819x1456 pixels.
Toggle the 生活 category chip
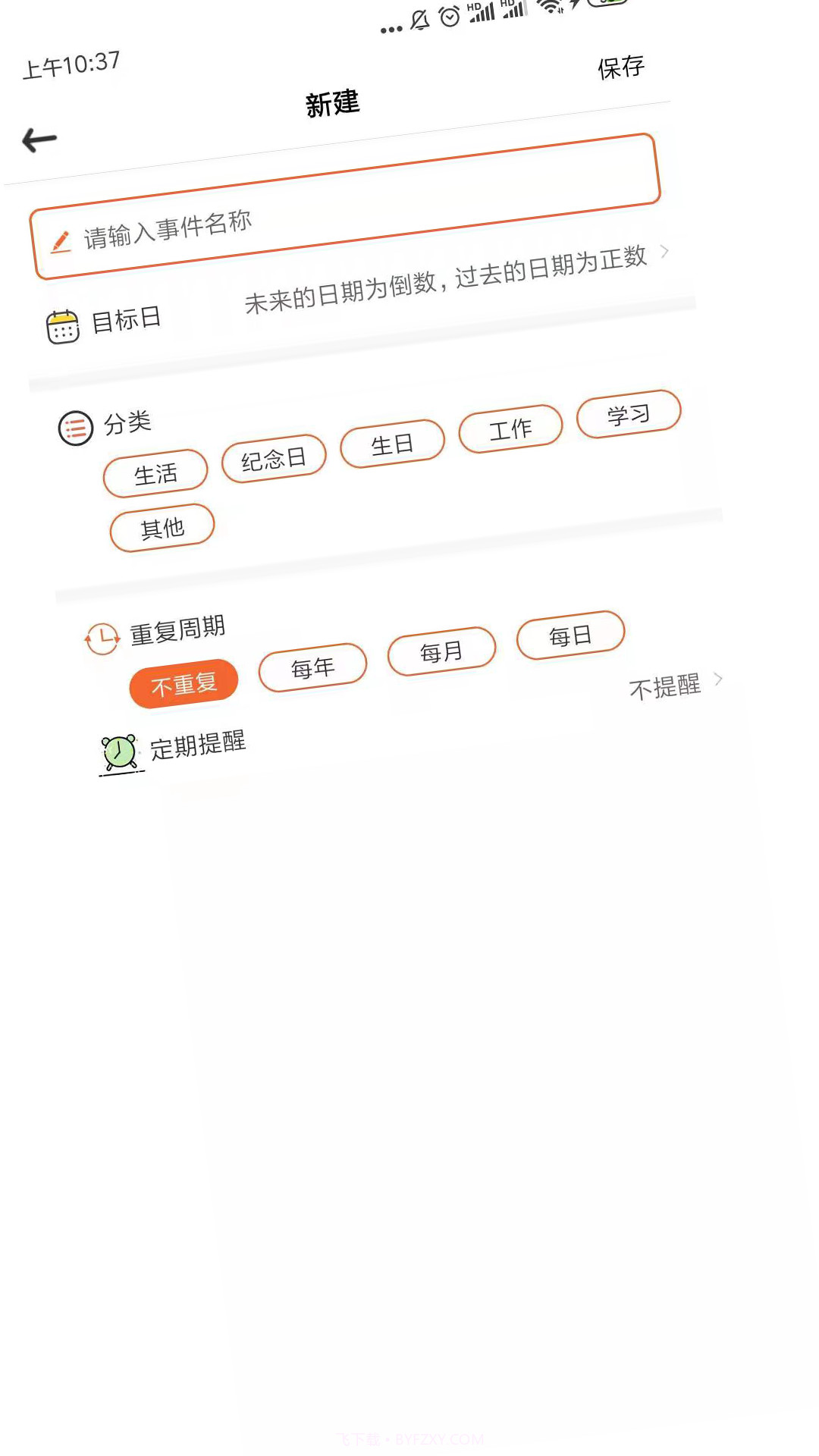[155, 471]
